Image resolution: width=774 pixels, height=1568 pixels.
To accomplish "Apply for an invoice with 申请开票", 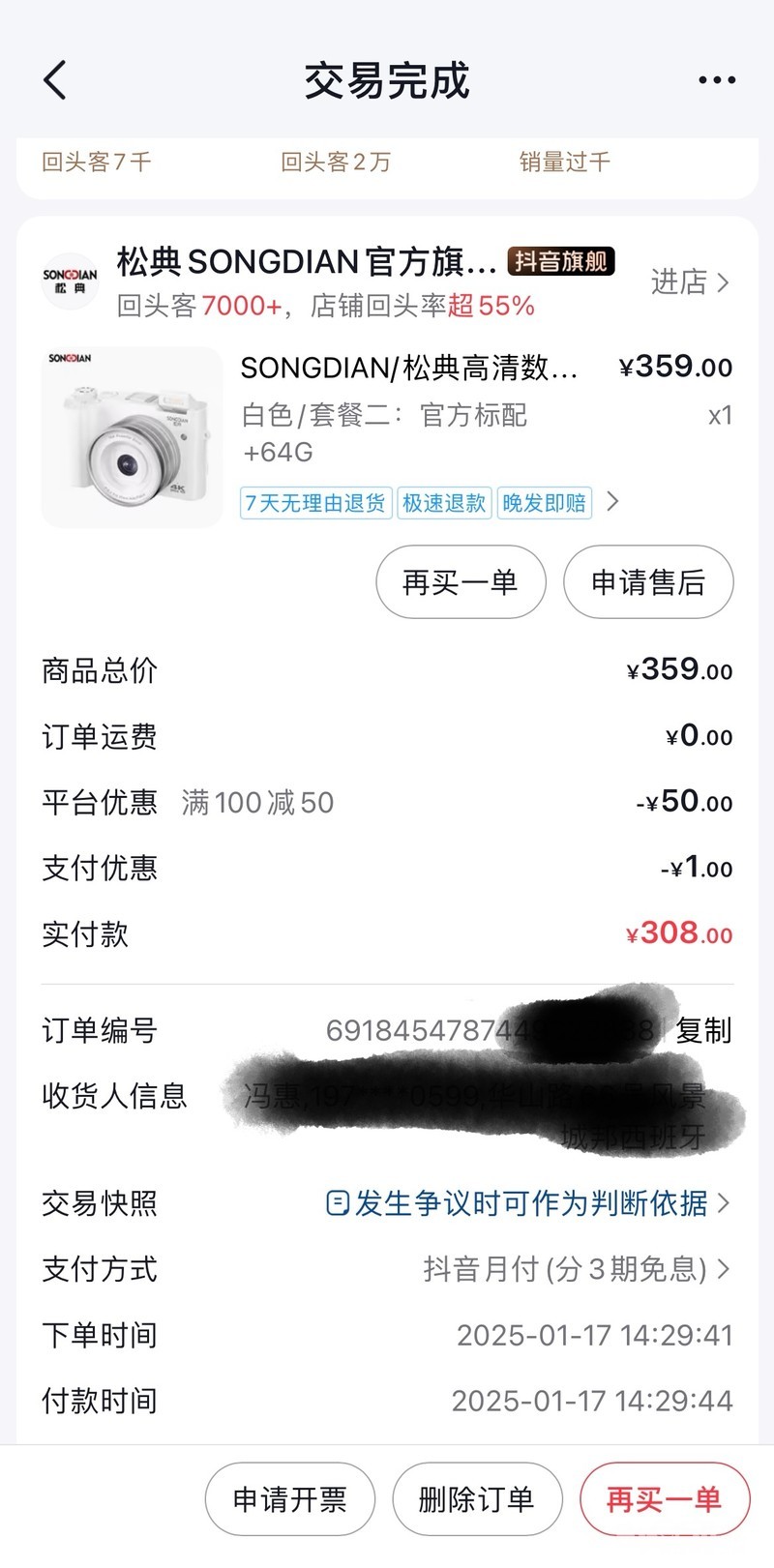I will (289, 1499).
